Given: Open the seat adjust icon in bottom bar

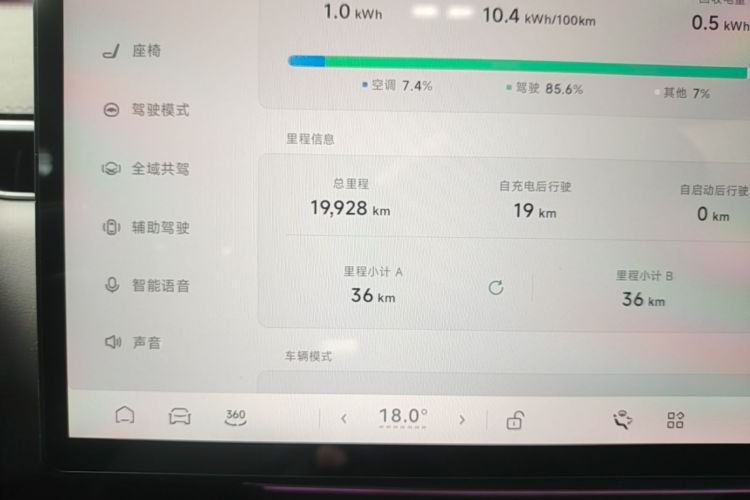Looking at the screenshot, I should pos(623,420).
